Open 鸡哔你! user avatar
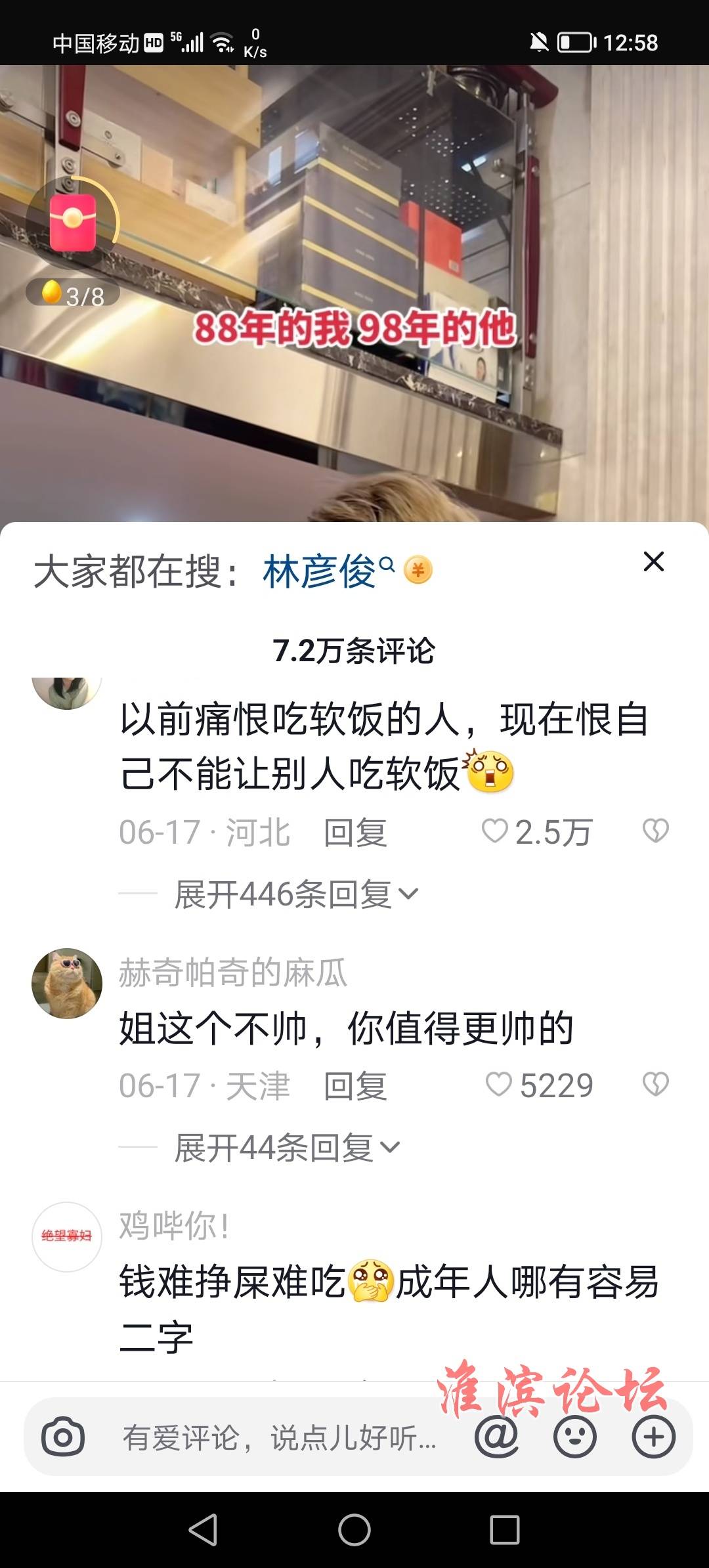The height and width of the screenshot is (1568, 709). point(67,1237)
